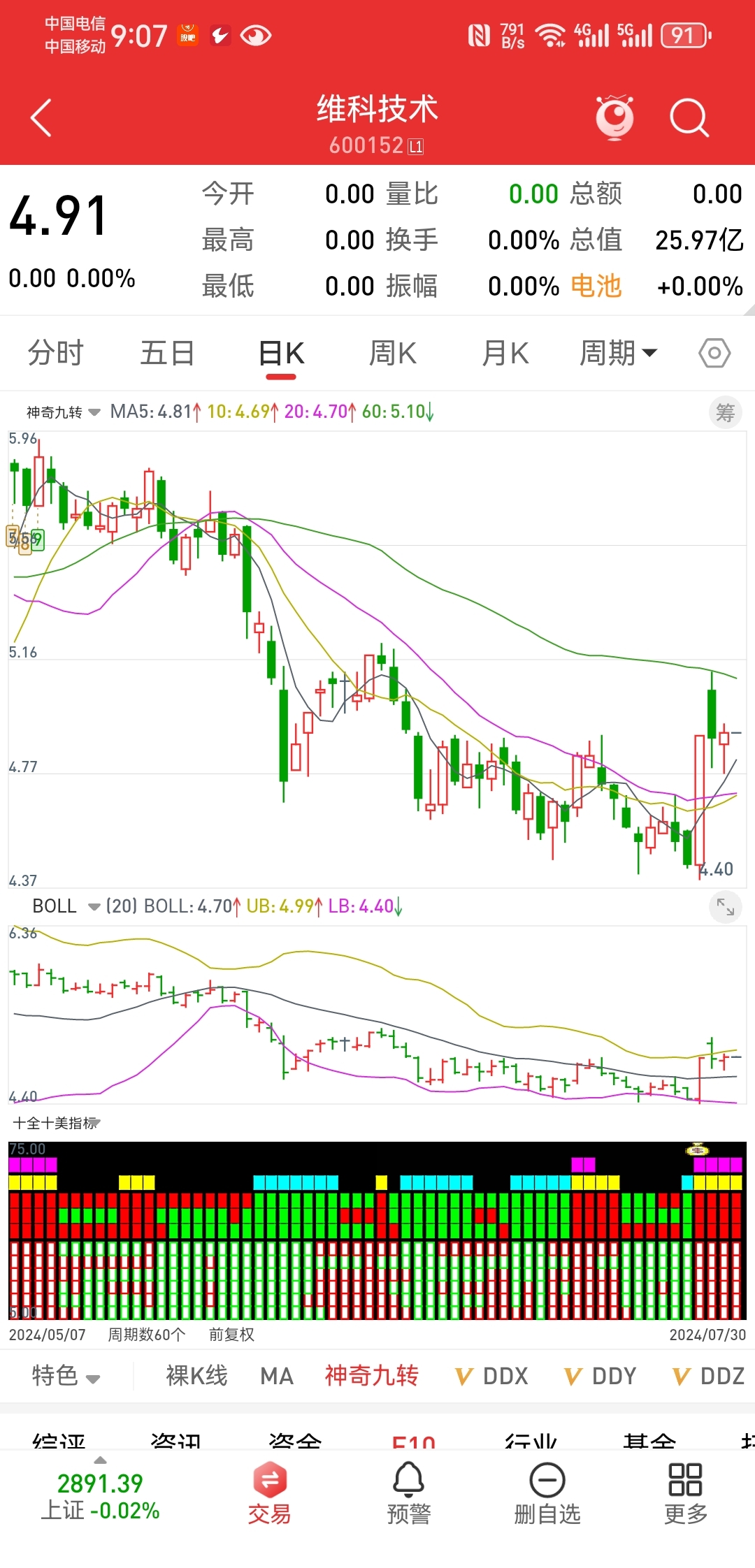Go back using the top-left arrow

[42, 117]
